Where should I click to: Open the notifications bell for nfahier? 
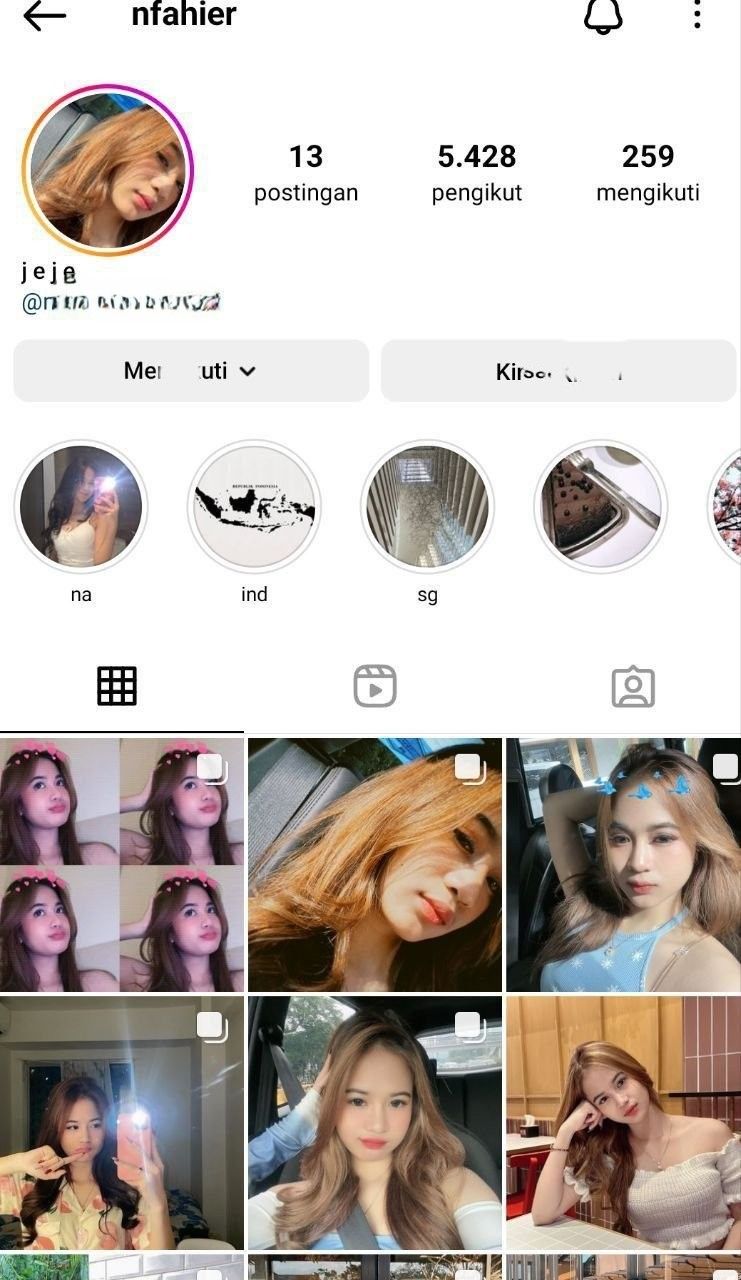[603, 16]
